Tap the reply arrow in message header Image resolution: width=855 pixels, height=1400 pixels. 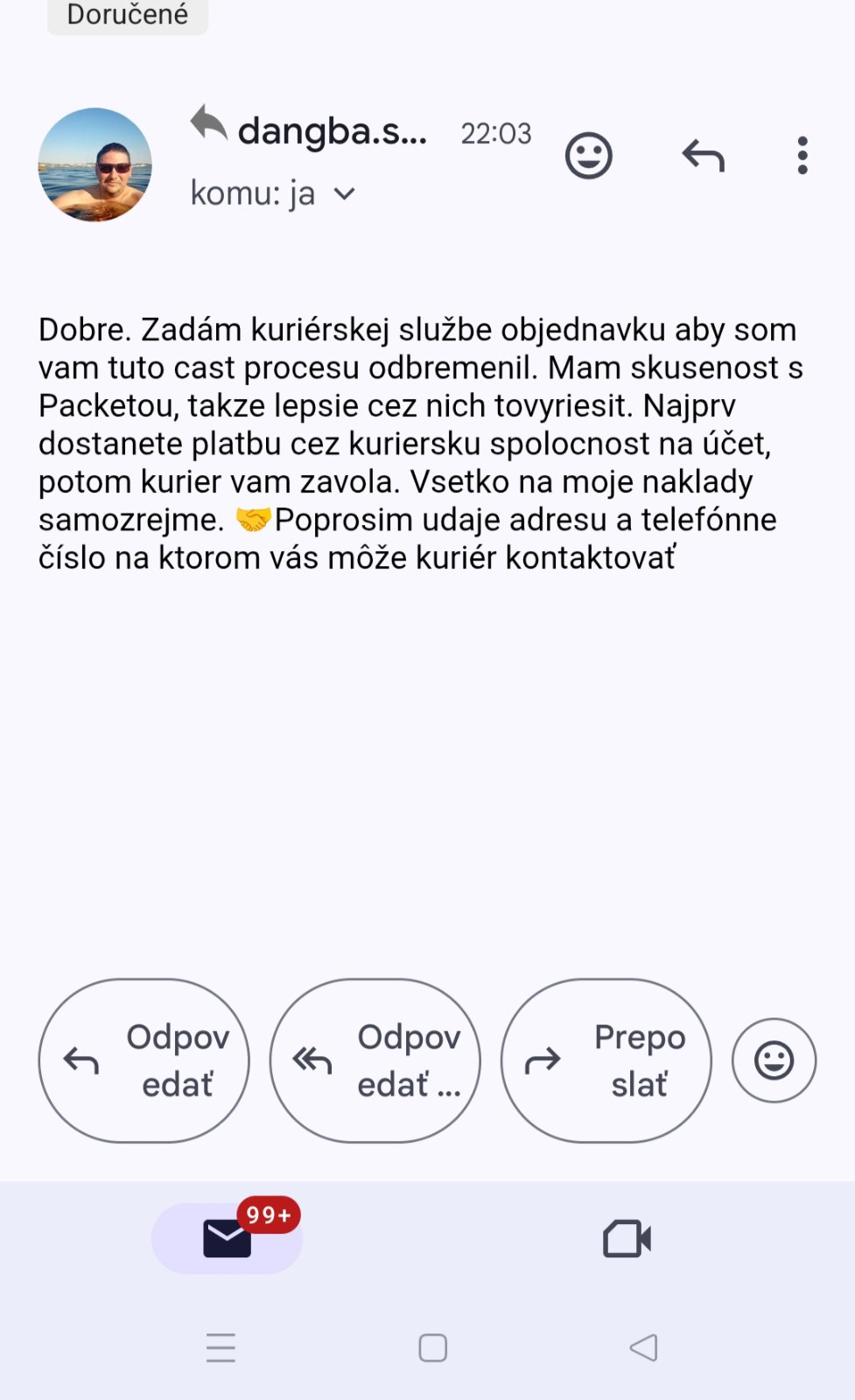pos(703,157)
